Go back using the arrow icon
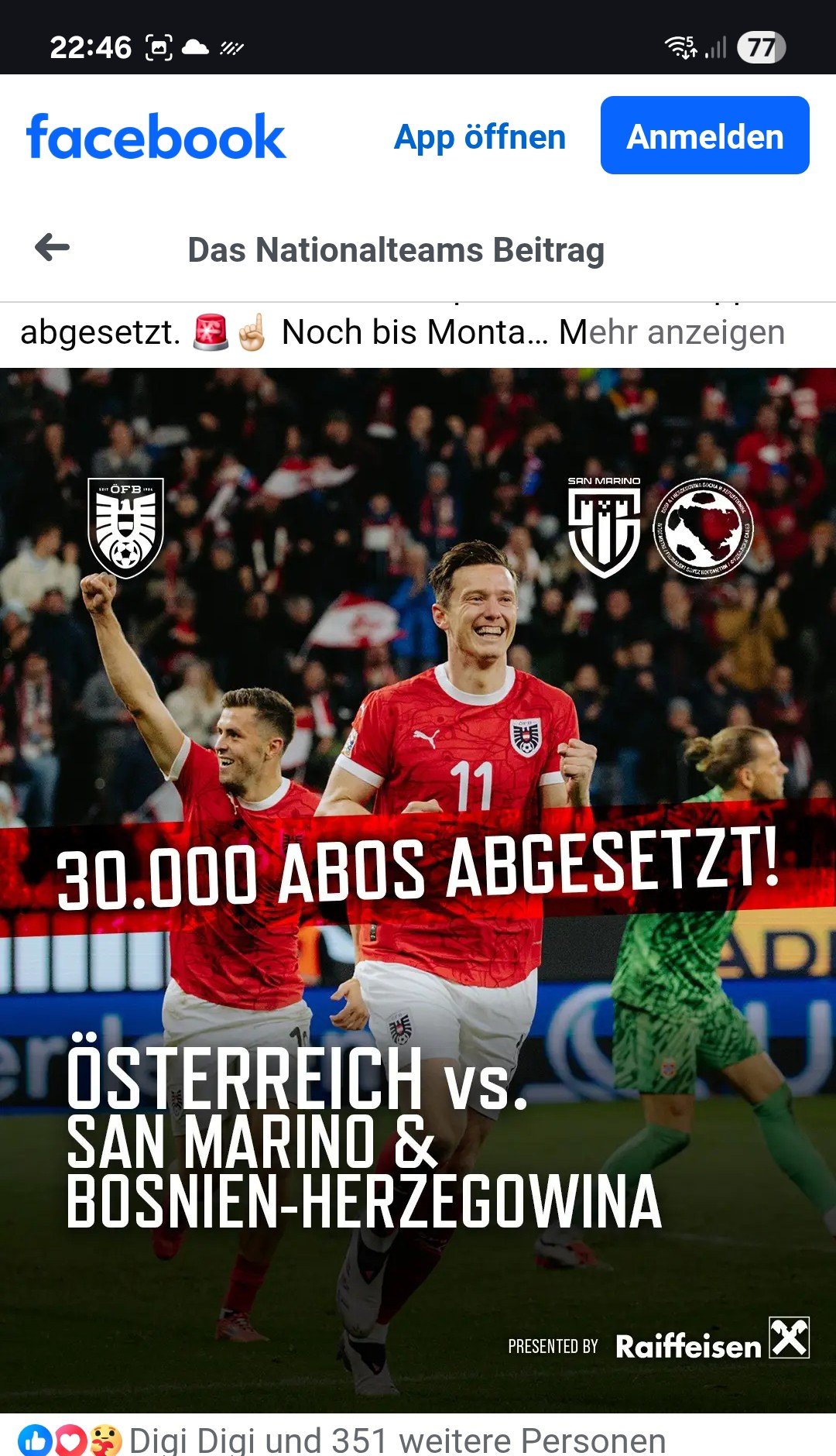This screenshot has height=1456, width=836. click(53, 248)
